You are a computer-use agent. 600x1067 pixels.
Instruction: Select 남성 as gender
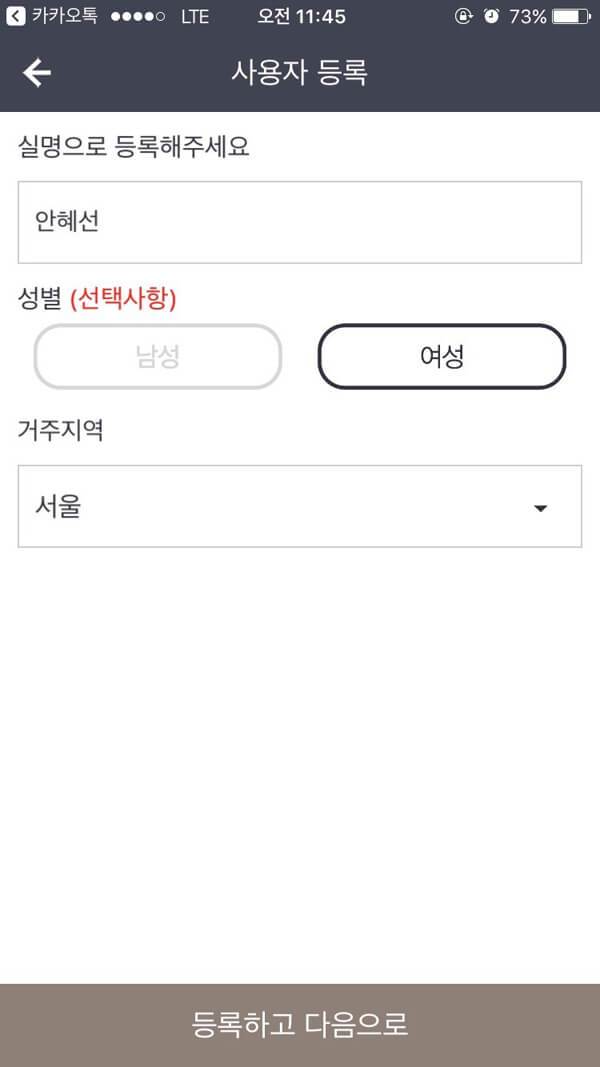point(158,356)
